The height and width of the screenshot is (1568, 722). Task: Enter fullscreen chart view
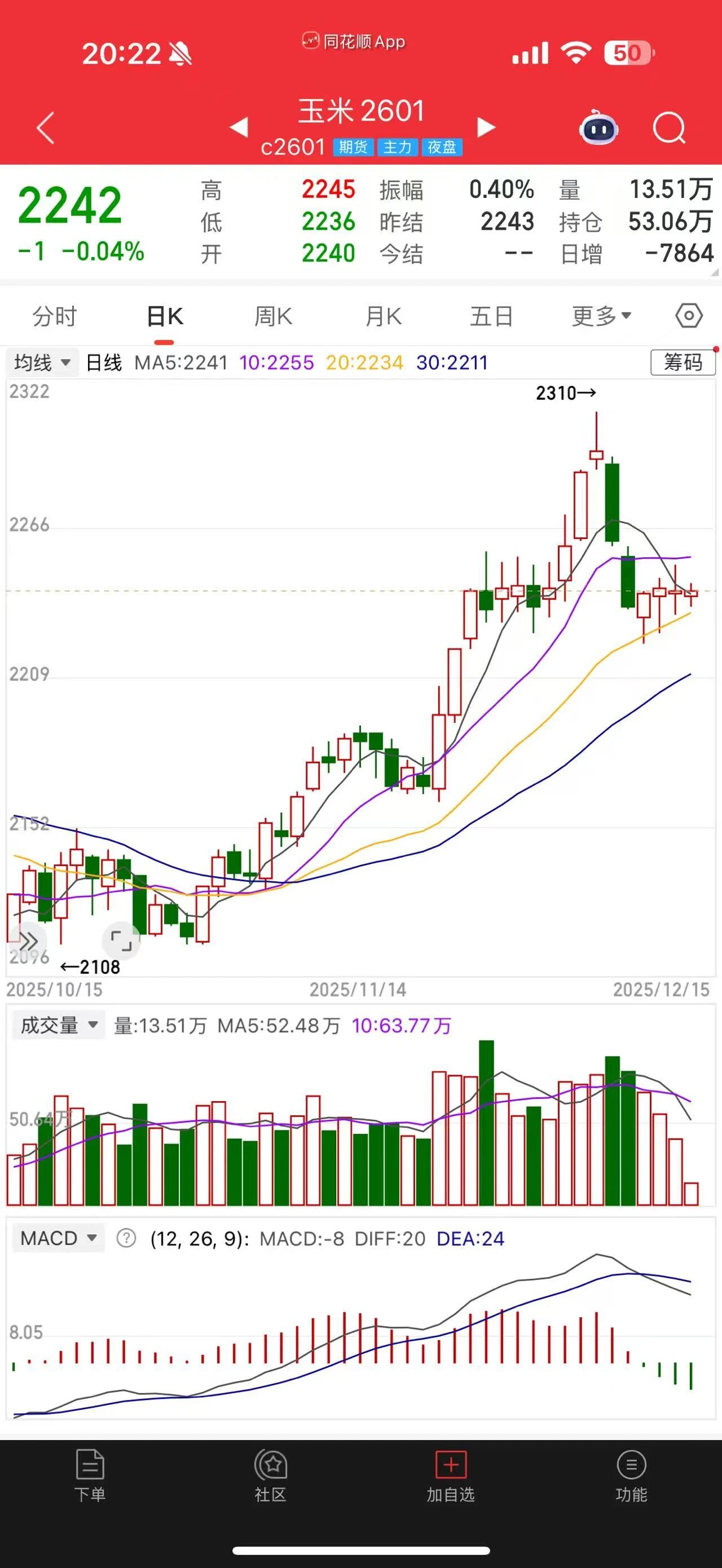point(121,940)
